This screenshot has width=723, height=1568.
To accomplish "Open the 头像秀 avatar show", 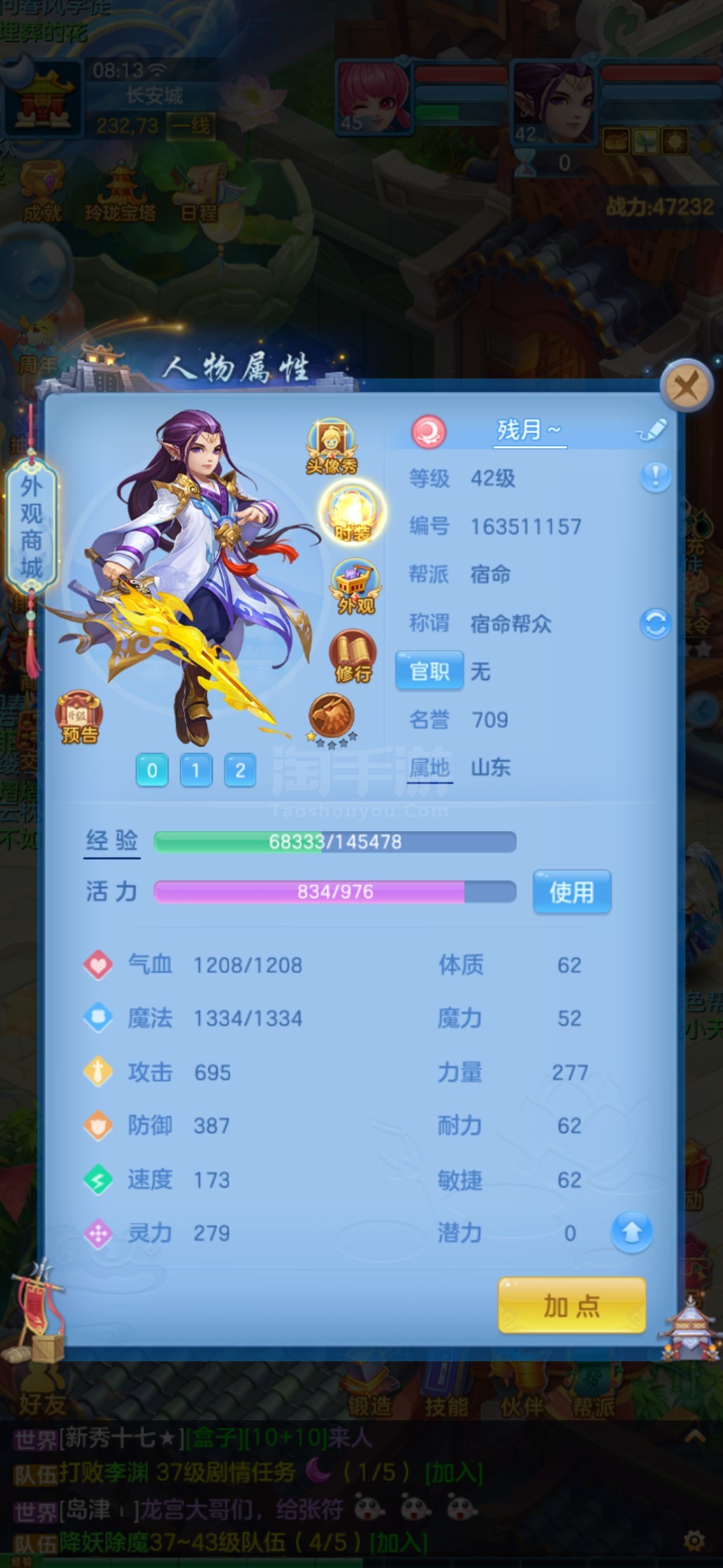I will (332, 447).
